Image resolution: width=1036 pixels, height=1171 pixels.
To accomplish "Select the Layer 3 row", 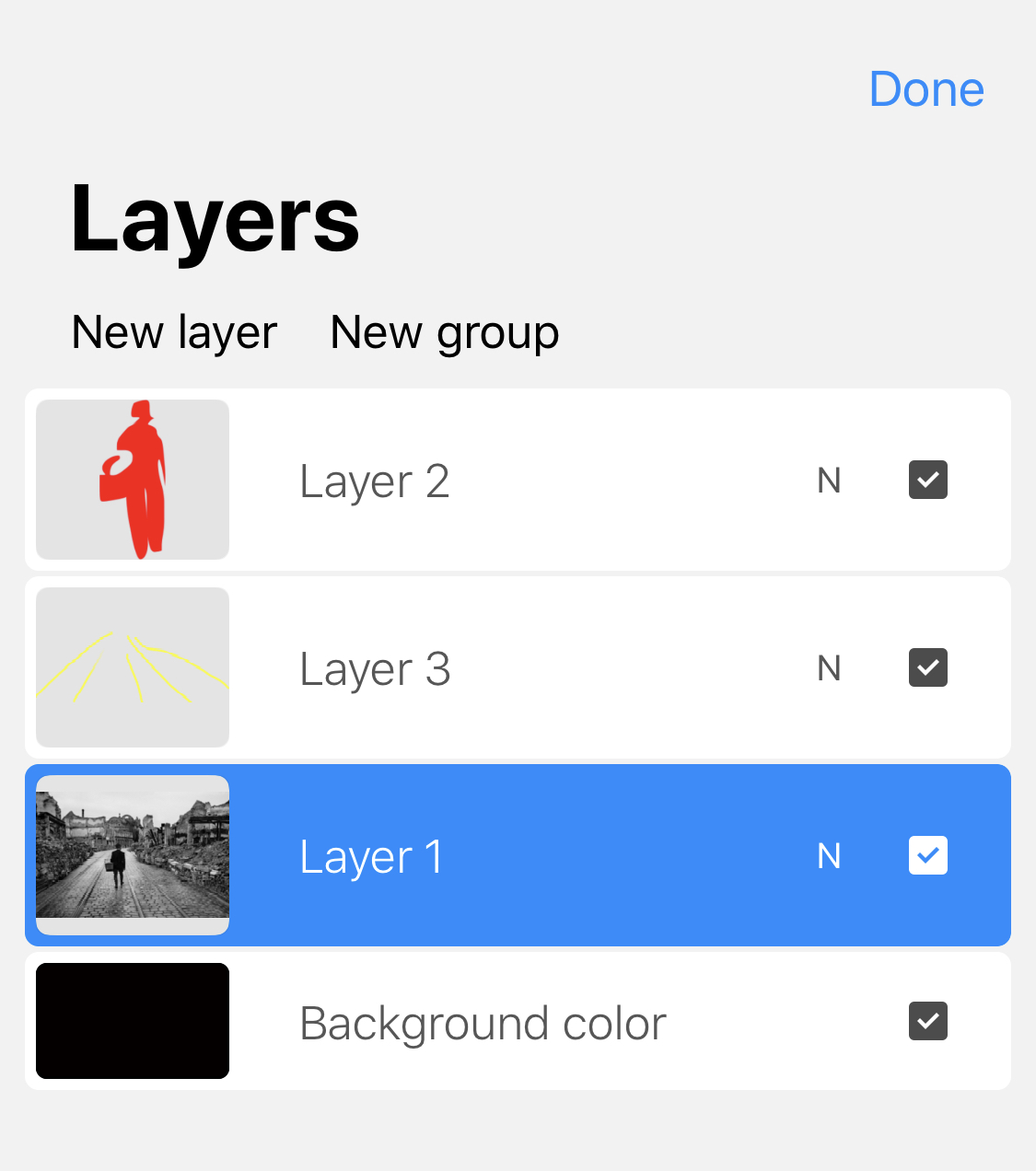I will pyautogui.click(x=516, y=668).
